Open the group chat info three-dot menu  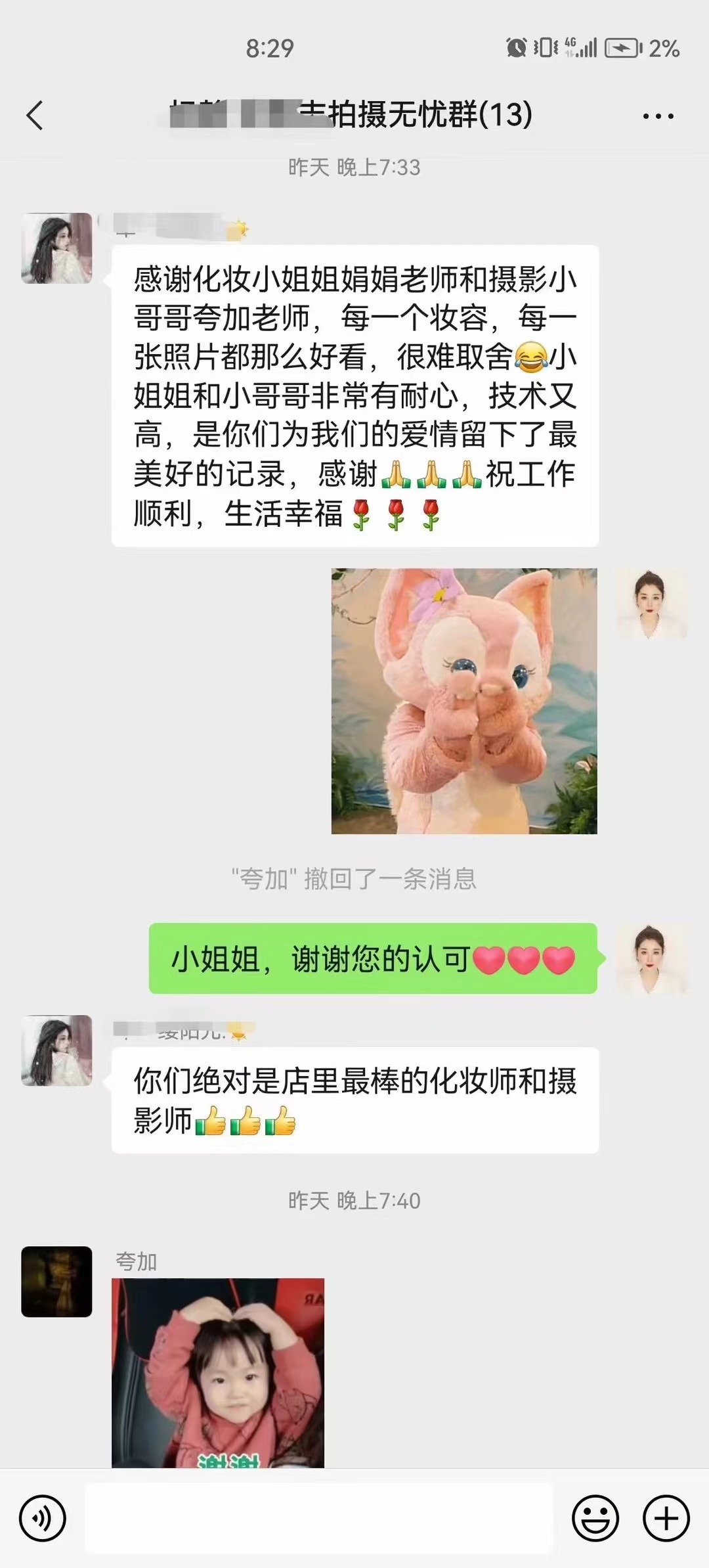tap(658, 116)
